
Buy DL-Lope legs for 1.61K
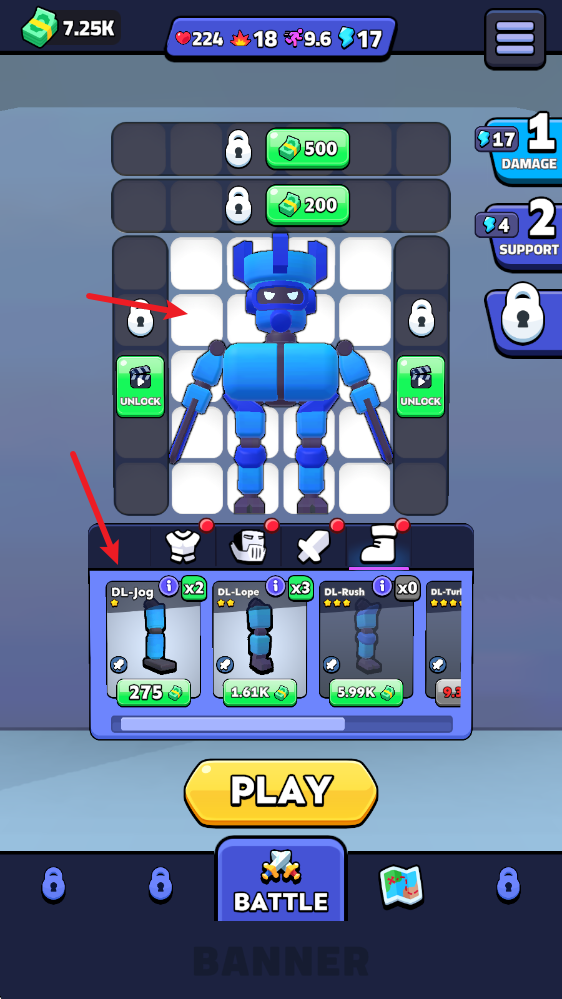[x=260, y=693]
